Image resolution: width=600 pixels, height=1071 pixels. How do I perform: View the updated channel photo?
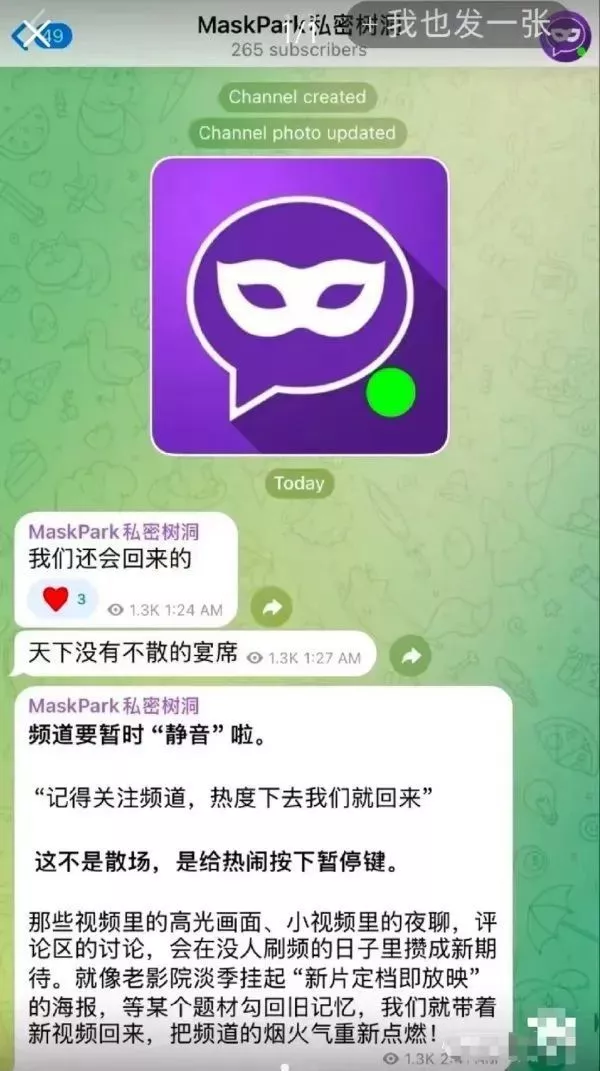click(299, 306)
